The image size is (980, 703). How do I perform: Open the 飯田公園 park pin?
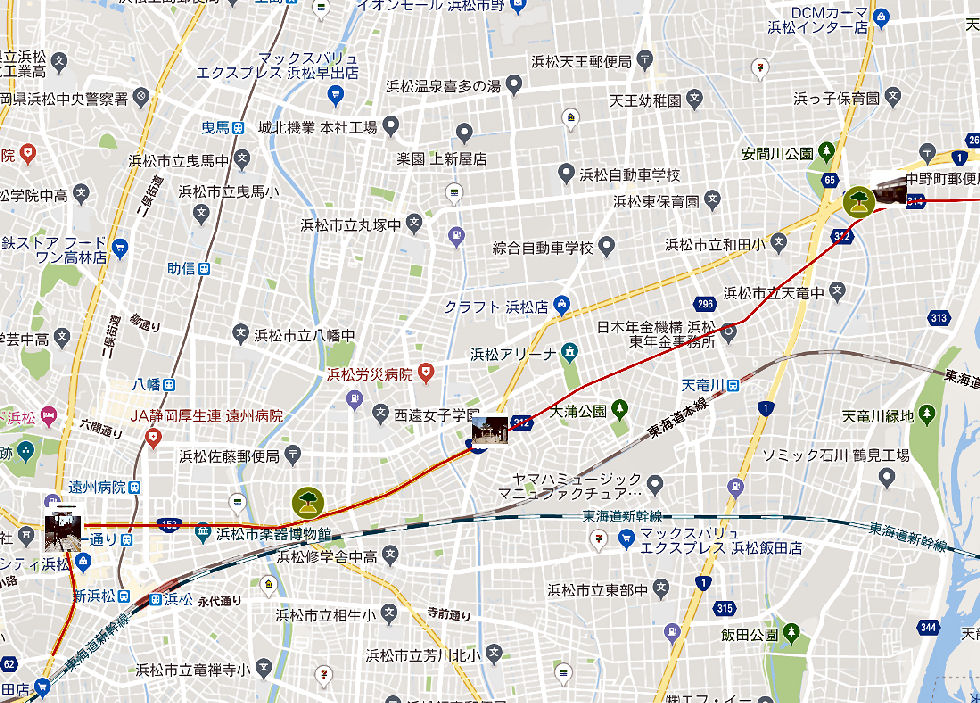792,634
